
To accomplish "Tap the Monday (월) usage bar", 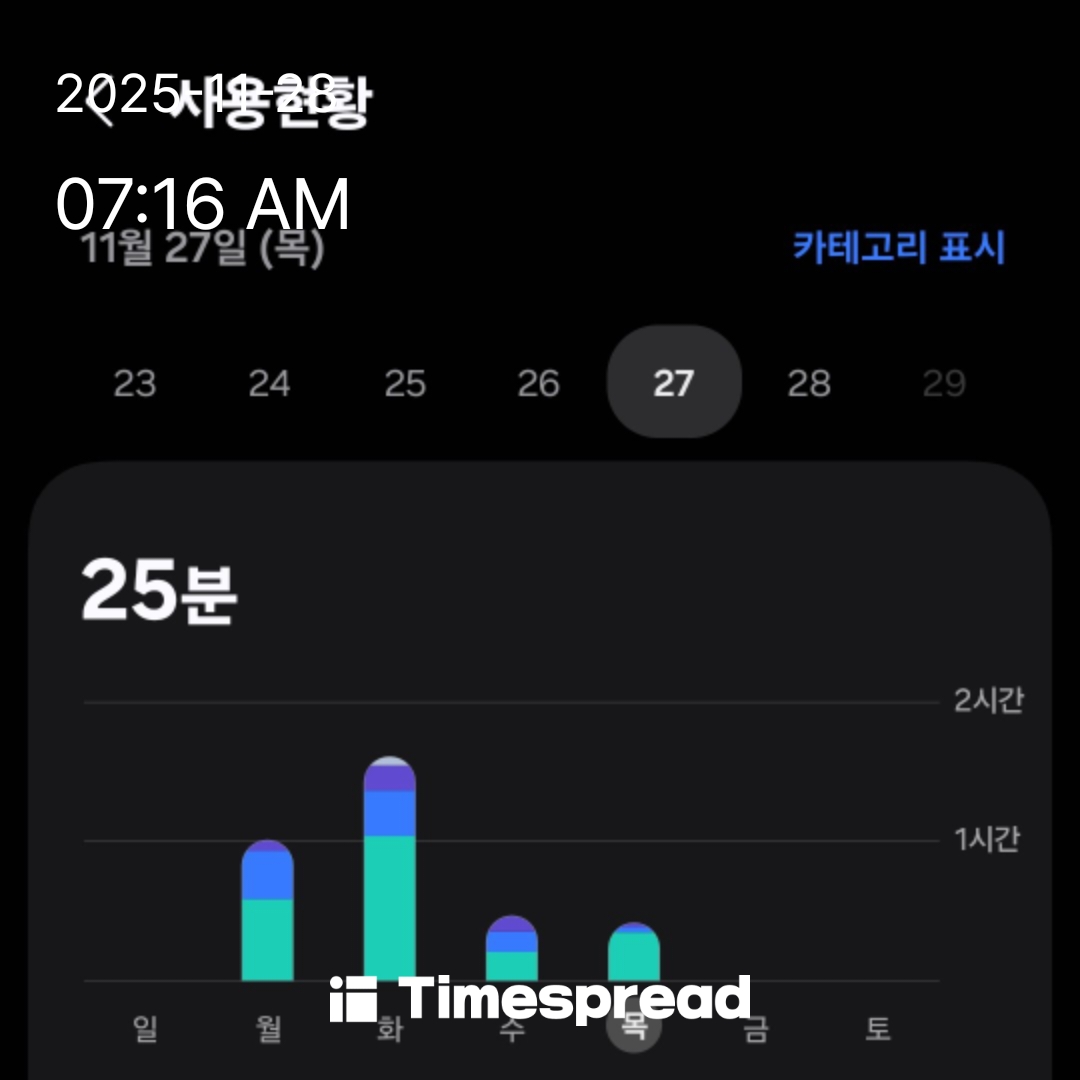I will point(267,912).
